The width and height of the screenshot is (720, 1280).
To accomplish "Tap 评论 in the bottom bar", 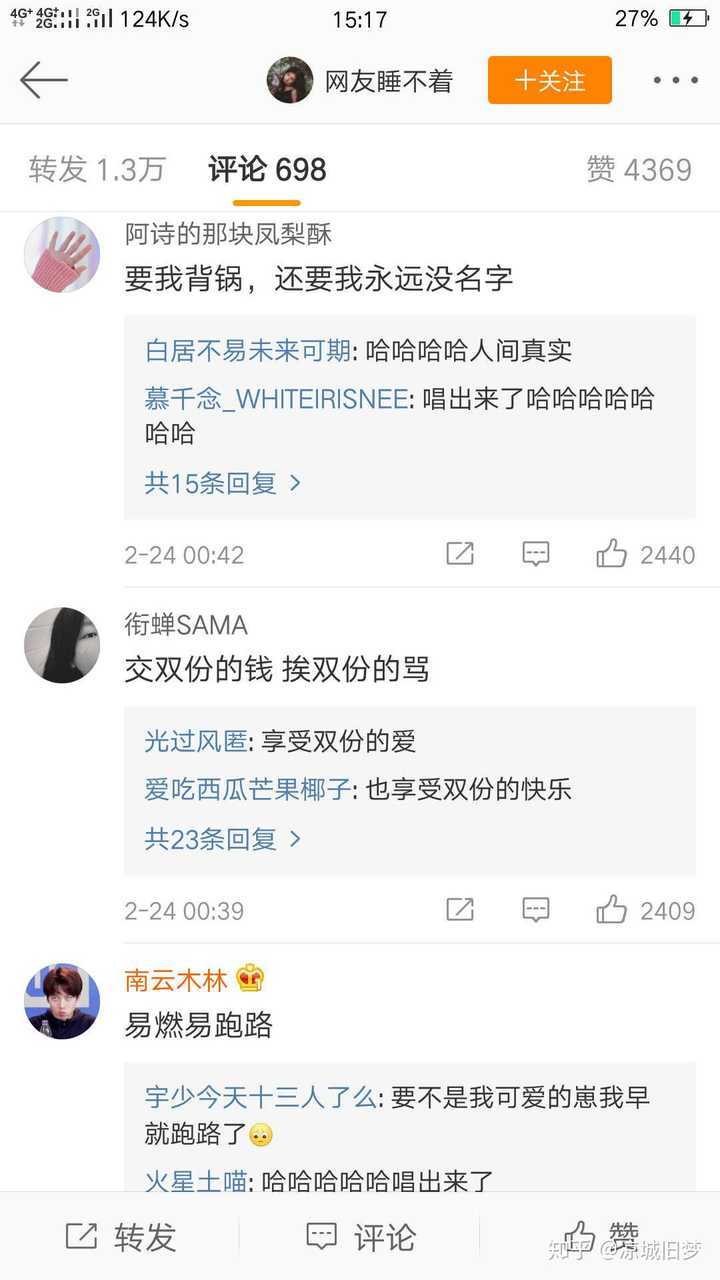I will click(360, 1237).
